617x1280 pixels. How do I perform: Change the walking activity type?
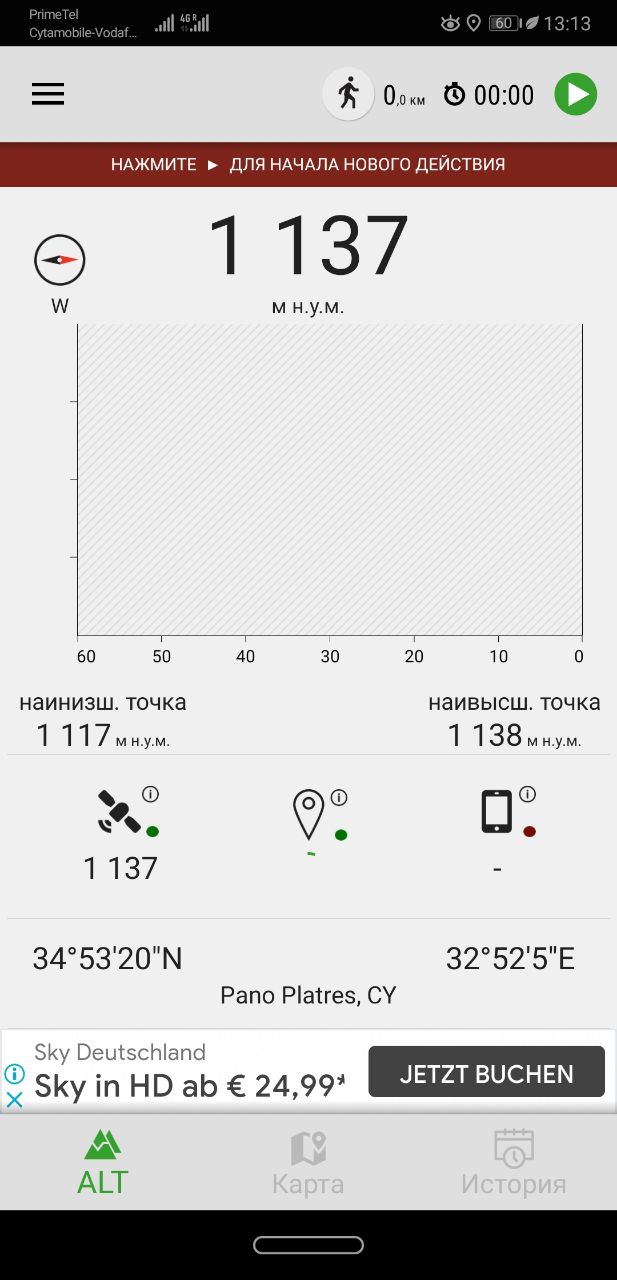(348, 95)
